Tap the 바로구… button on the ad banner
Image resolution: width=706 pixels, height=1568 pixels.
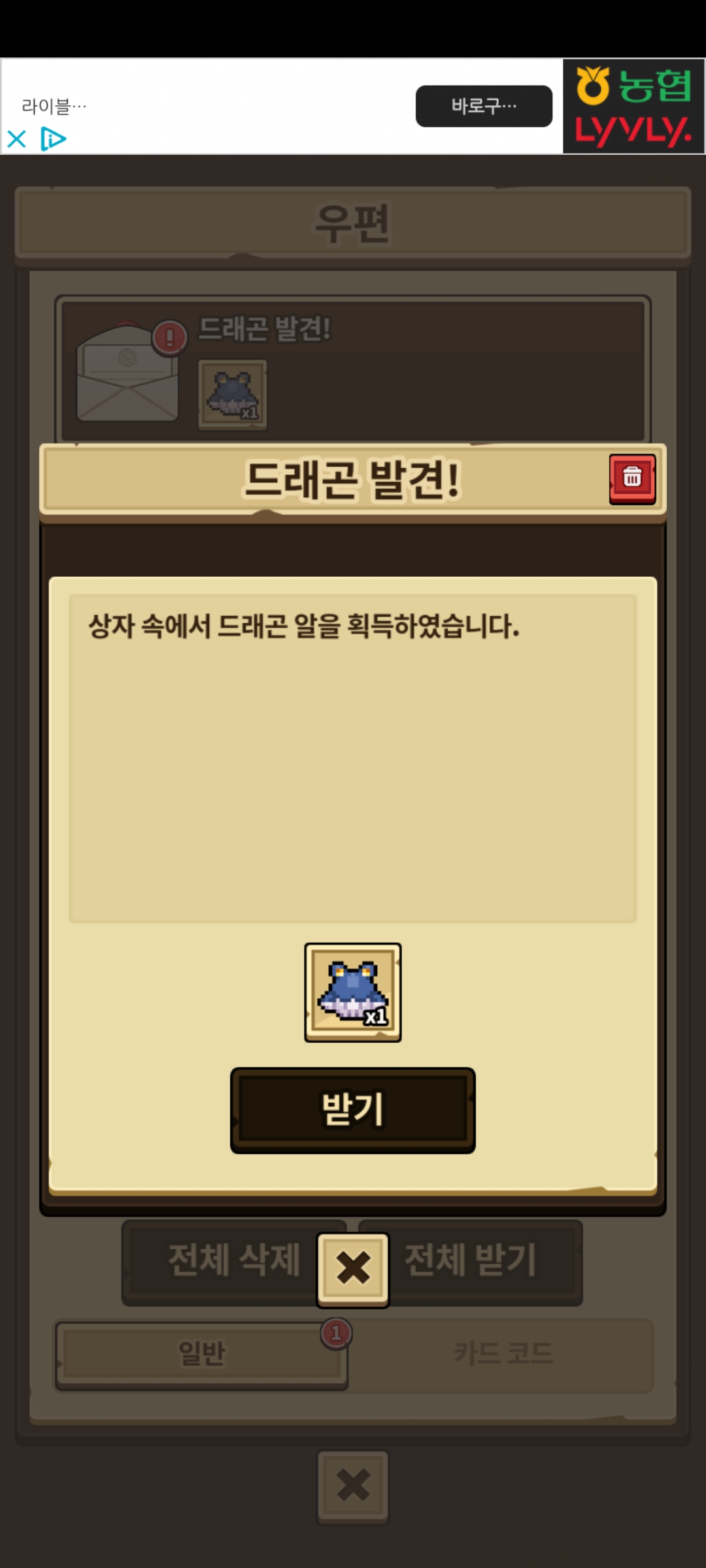(484, 106)
